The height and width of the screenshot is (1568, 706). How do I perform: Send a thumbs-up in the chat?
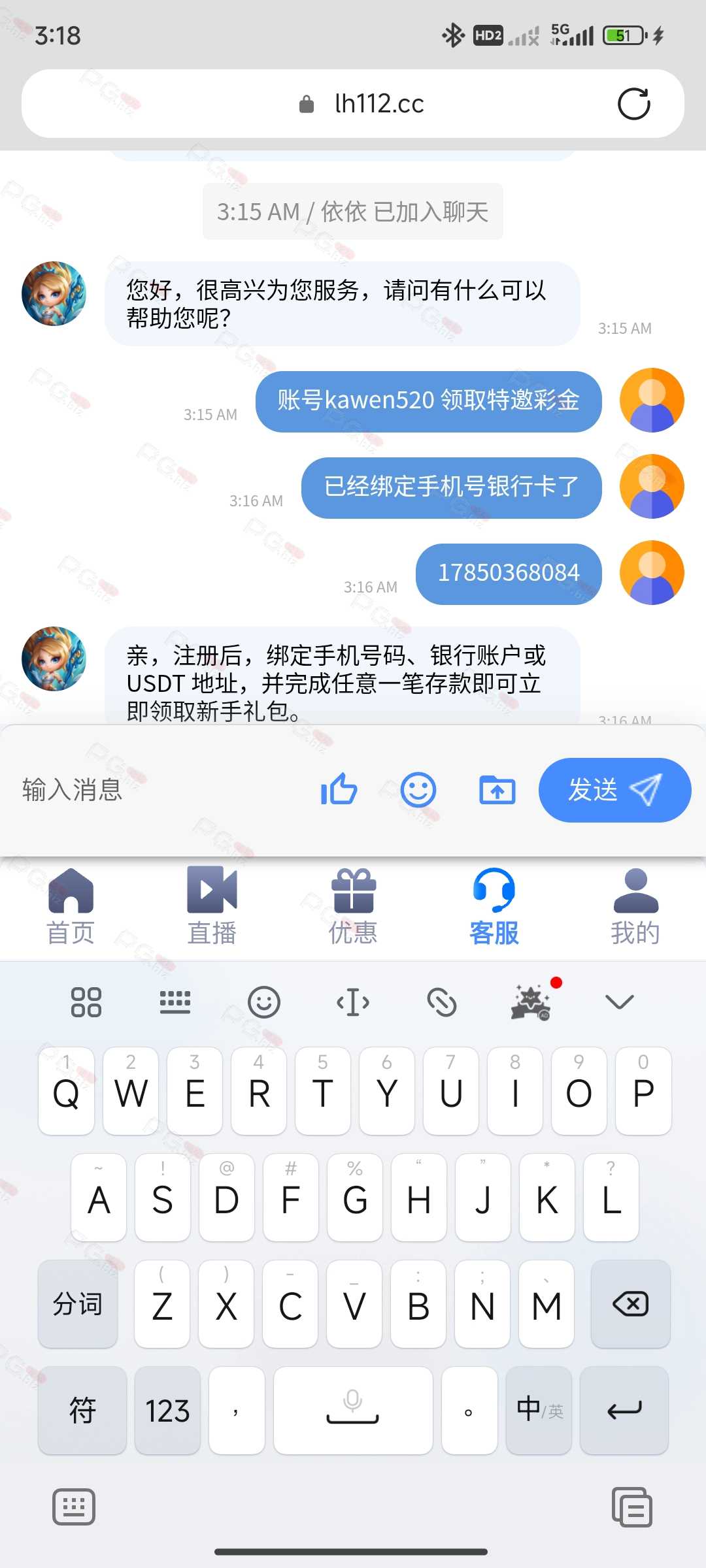point(339,790)
